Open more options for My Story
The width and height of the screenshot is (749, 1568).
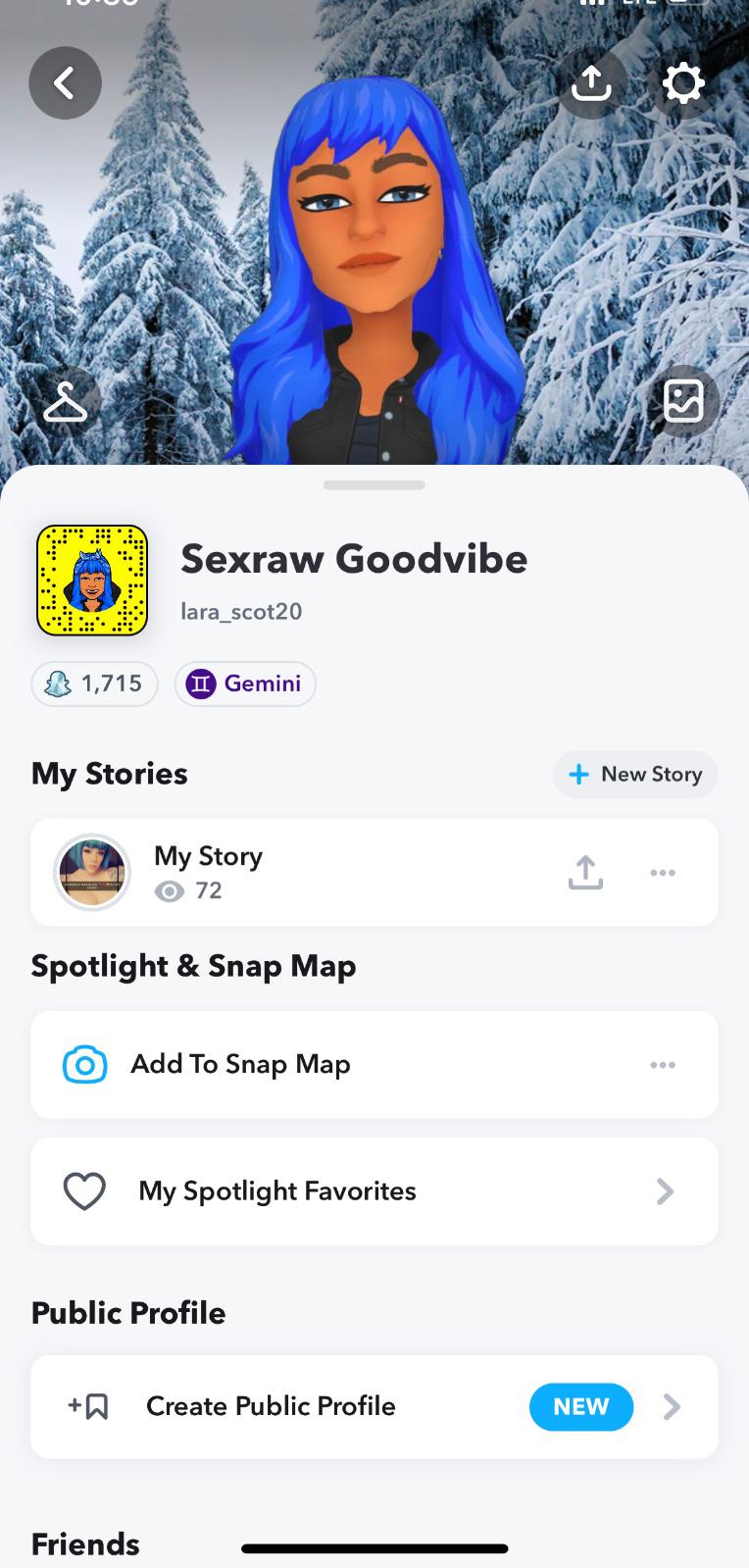tap(663, 872)
